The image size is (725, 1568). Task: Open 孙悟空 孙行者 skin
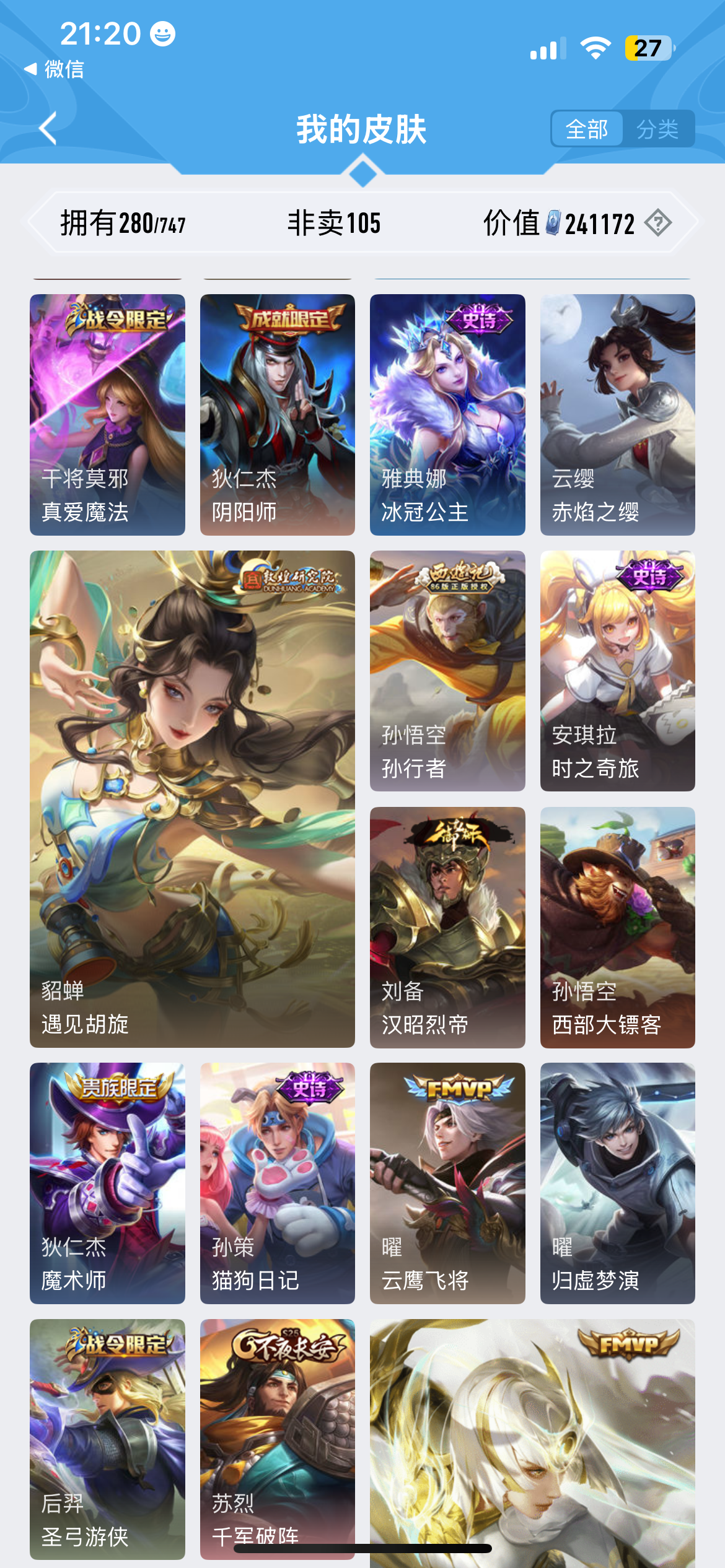pos(447,671)
